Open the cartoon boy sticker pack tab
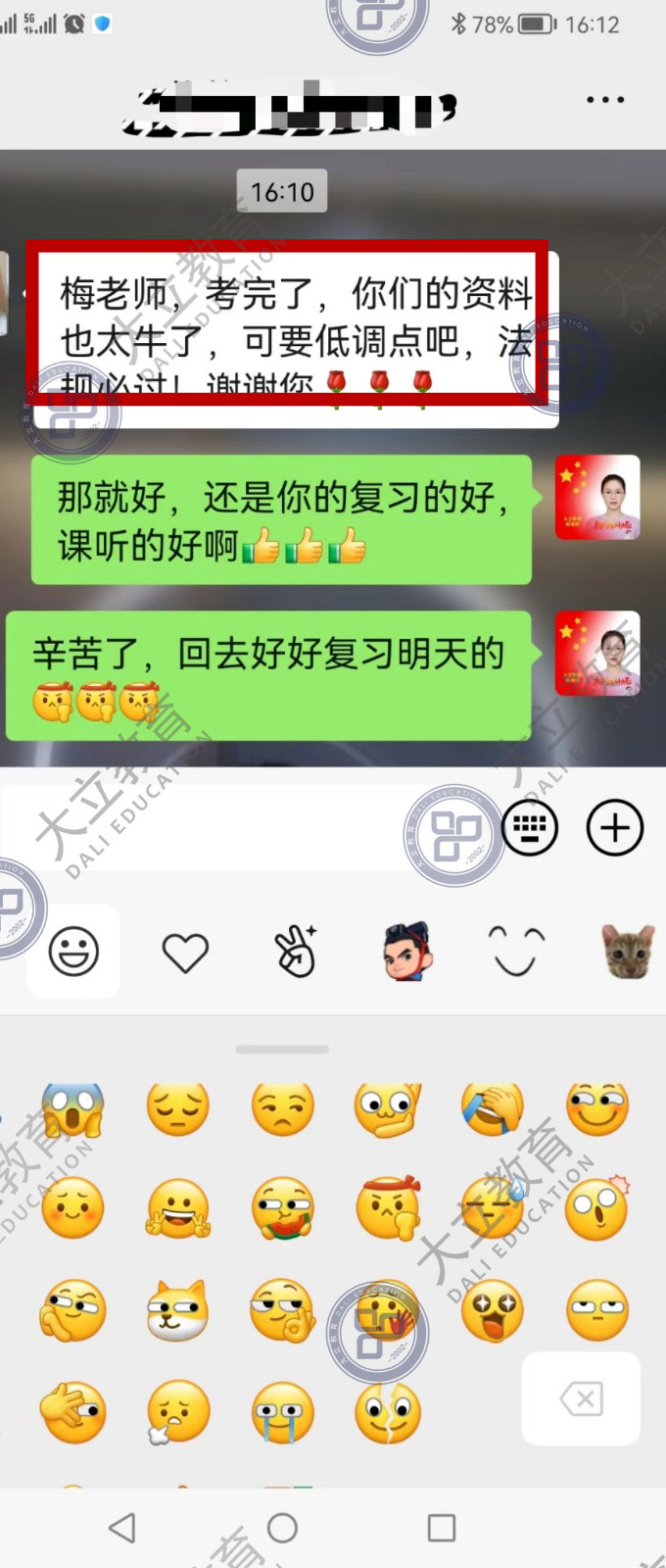 tap(407, 951)
